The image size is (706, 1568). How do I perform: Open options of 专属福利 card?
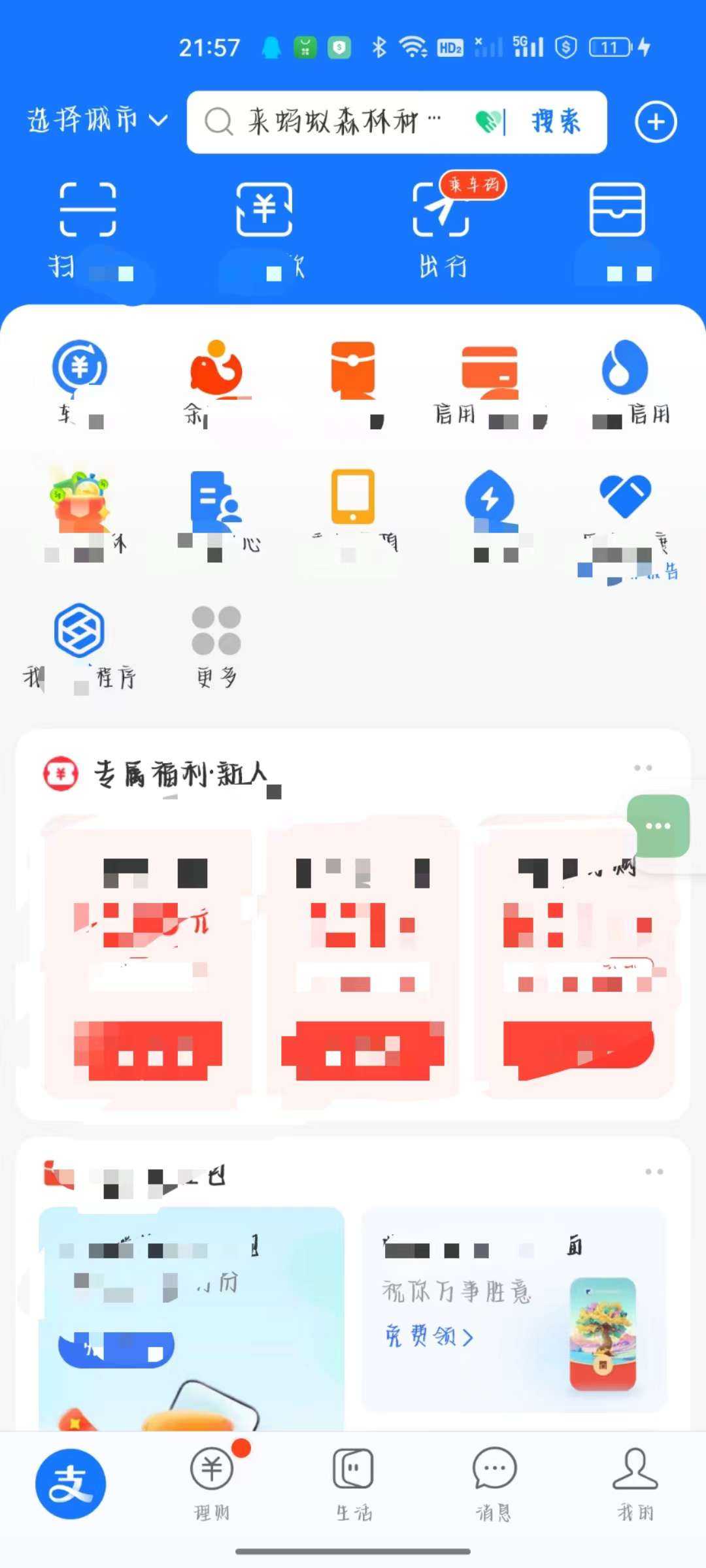pyautogui.click(x=643, y=768)
